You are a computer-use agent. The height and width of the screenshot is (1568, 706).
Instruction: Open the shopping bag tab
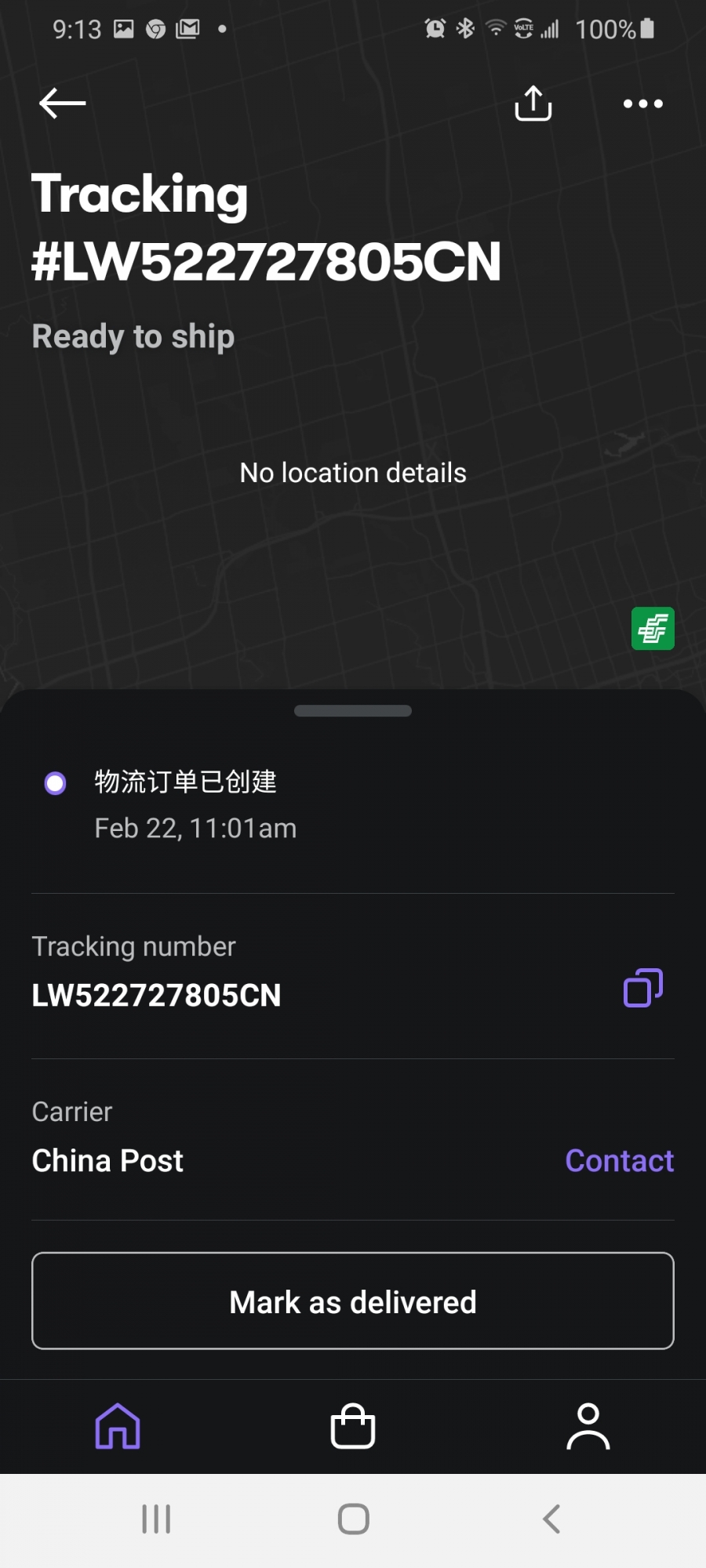[353, 1426]
